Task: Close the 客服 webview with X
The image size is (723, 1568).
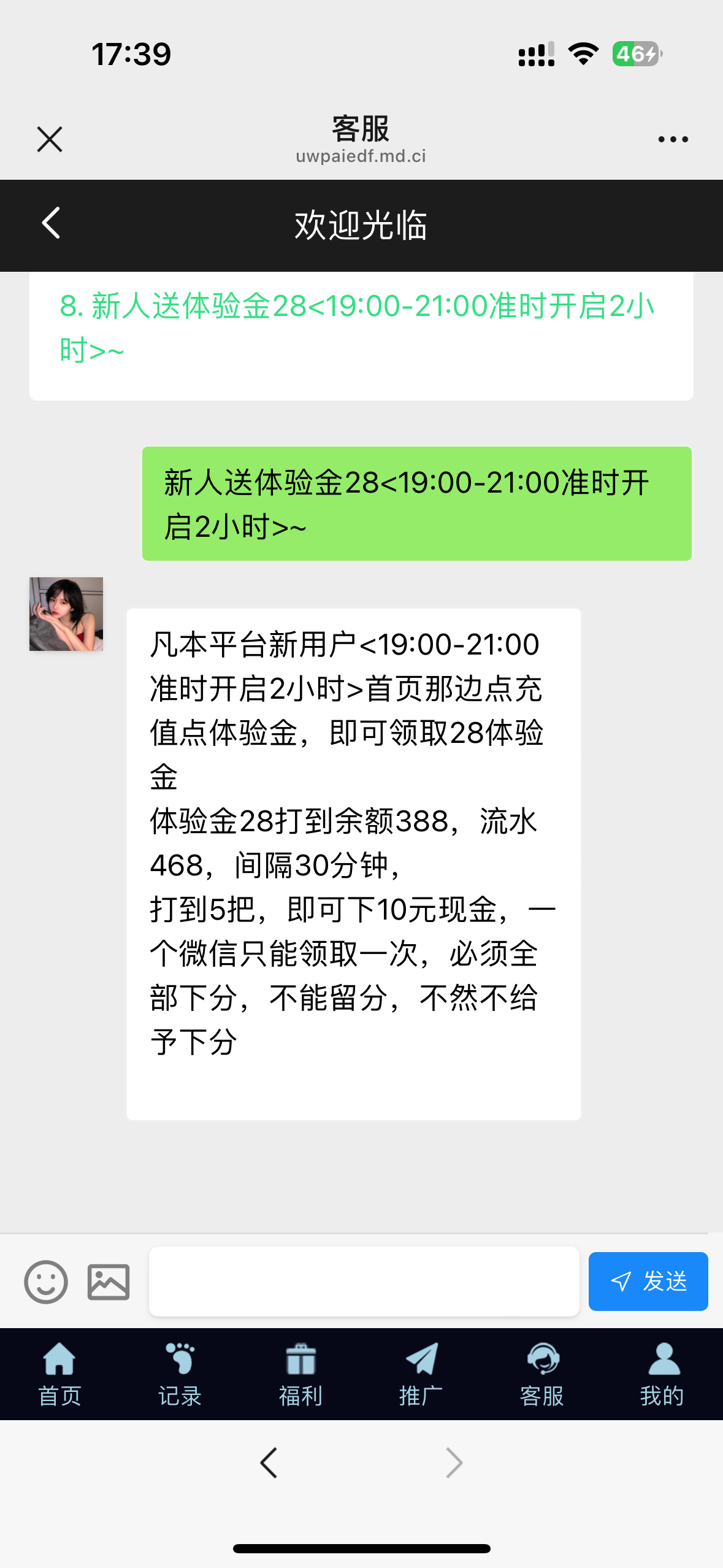Action: (x=50, y=139)
